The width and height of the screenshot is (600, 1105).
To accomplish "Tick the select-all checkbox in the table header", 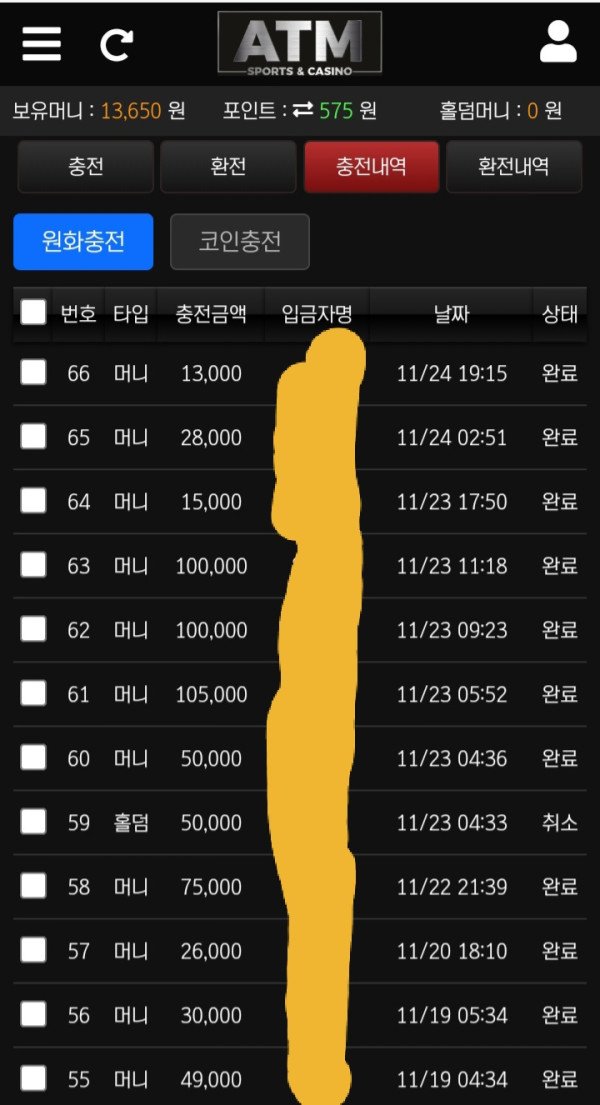I will (33, 312).
